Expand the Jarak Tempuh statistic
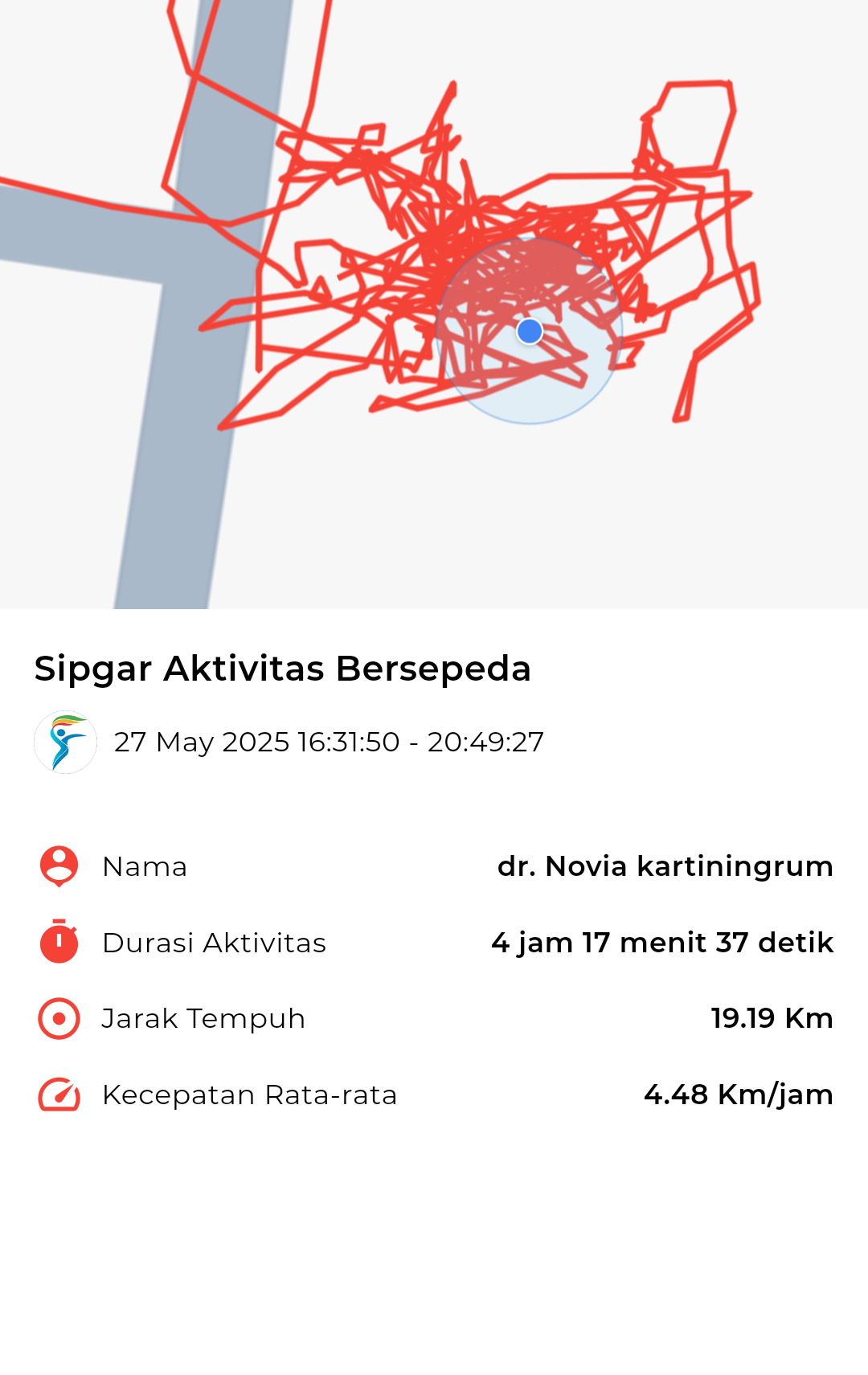 [434, 1018]
